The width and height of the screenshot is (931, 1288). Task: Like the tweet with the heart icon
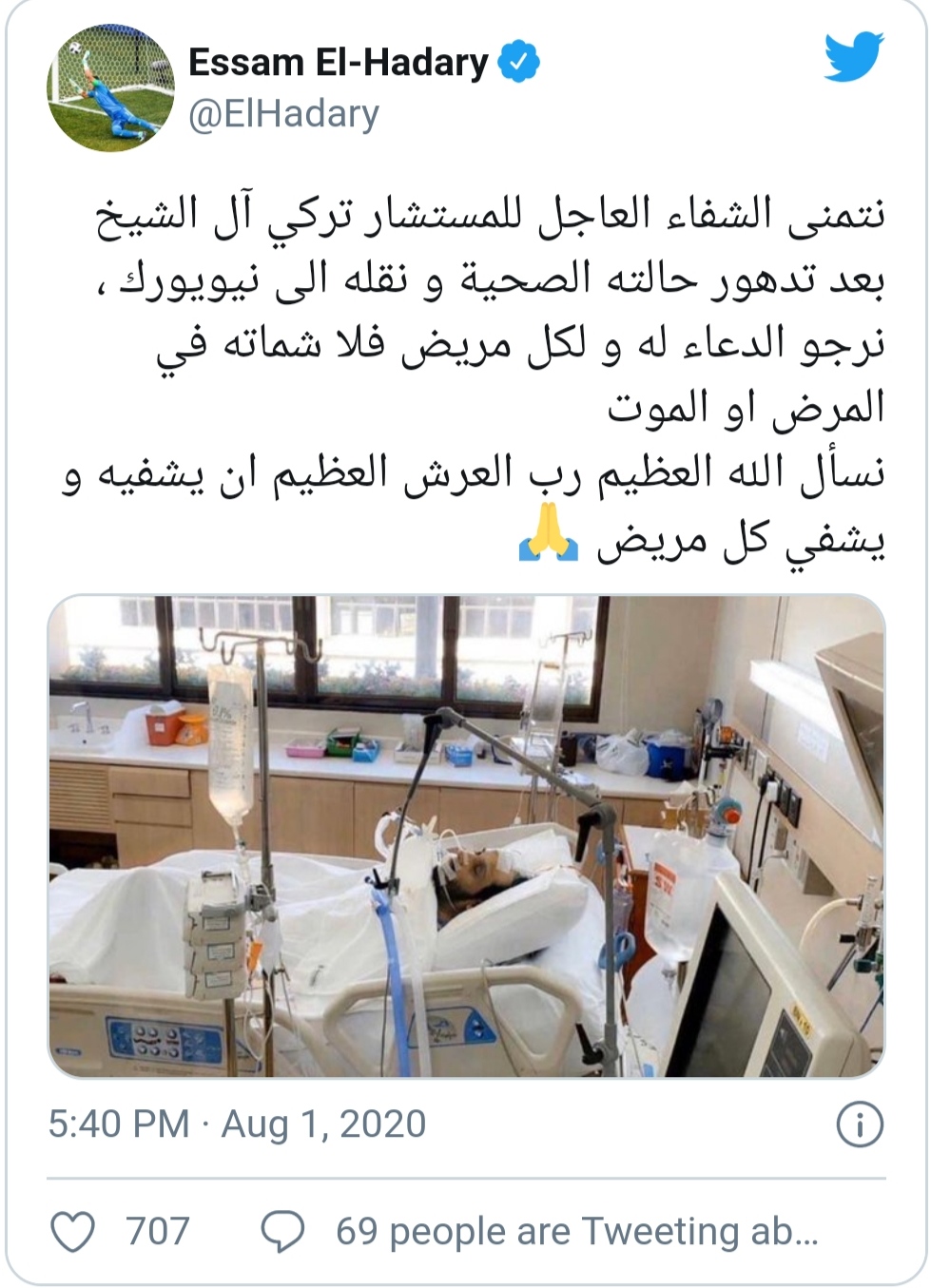[72, 1232]
